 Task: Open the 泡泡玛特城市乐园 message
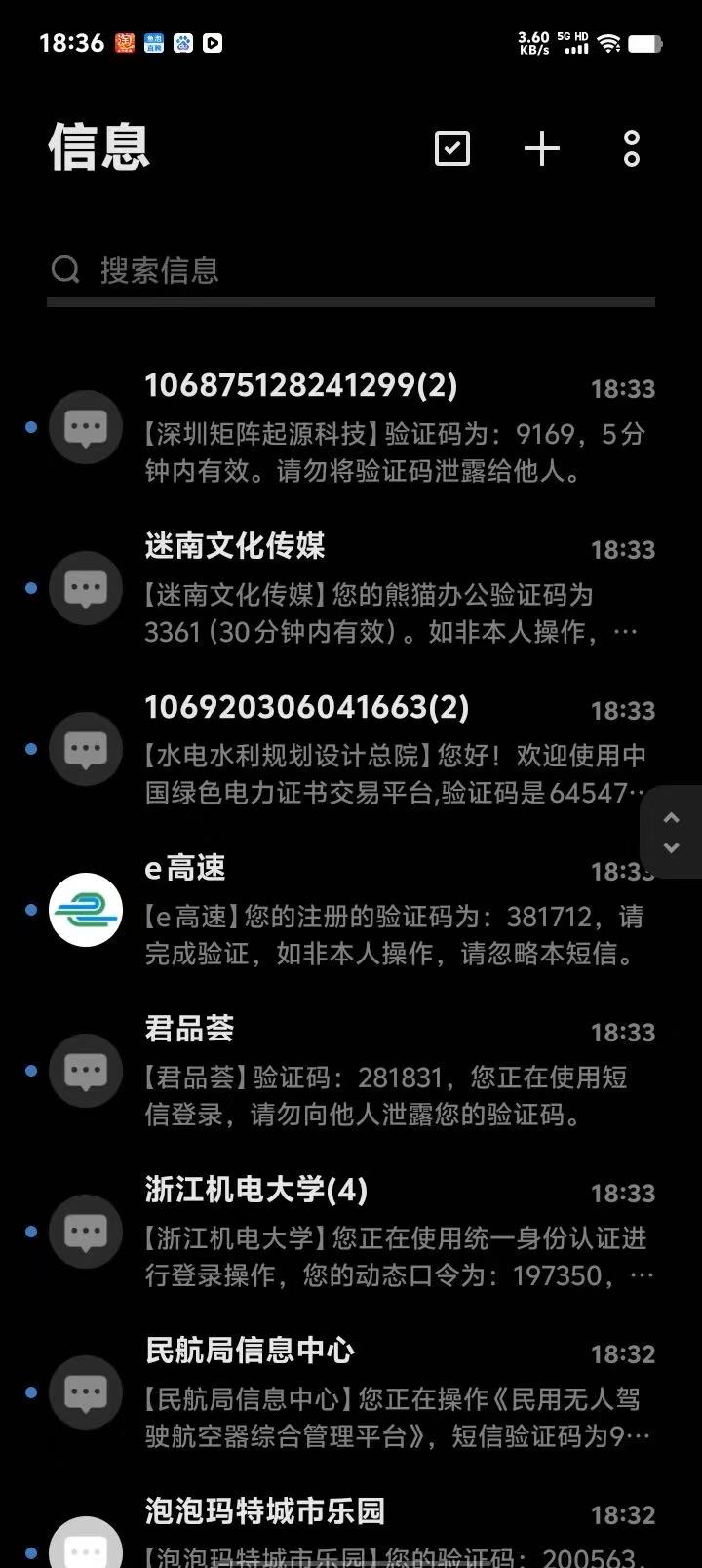390,1531
